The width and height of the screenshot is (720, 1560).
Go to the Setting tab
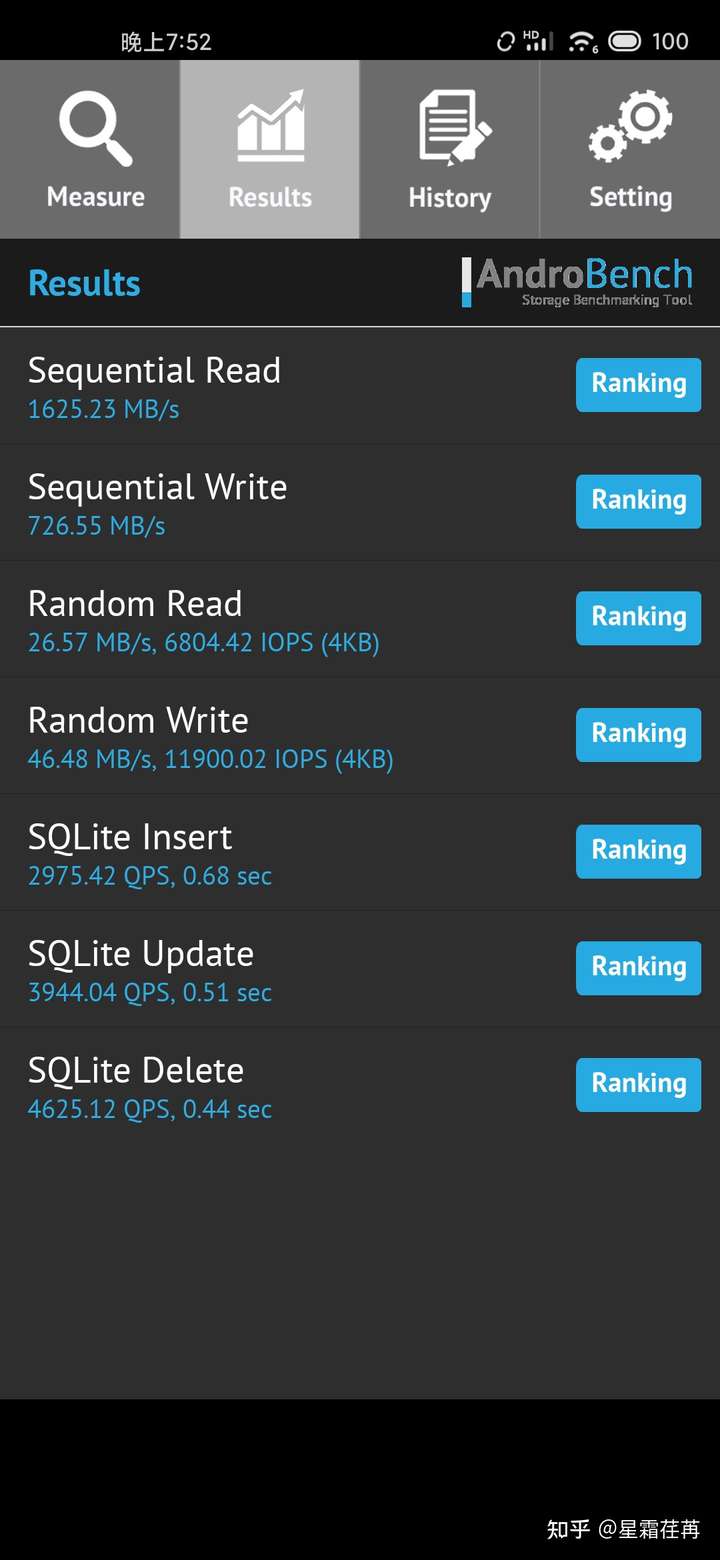pyautogui.click(x=630, y=149)
